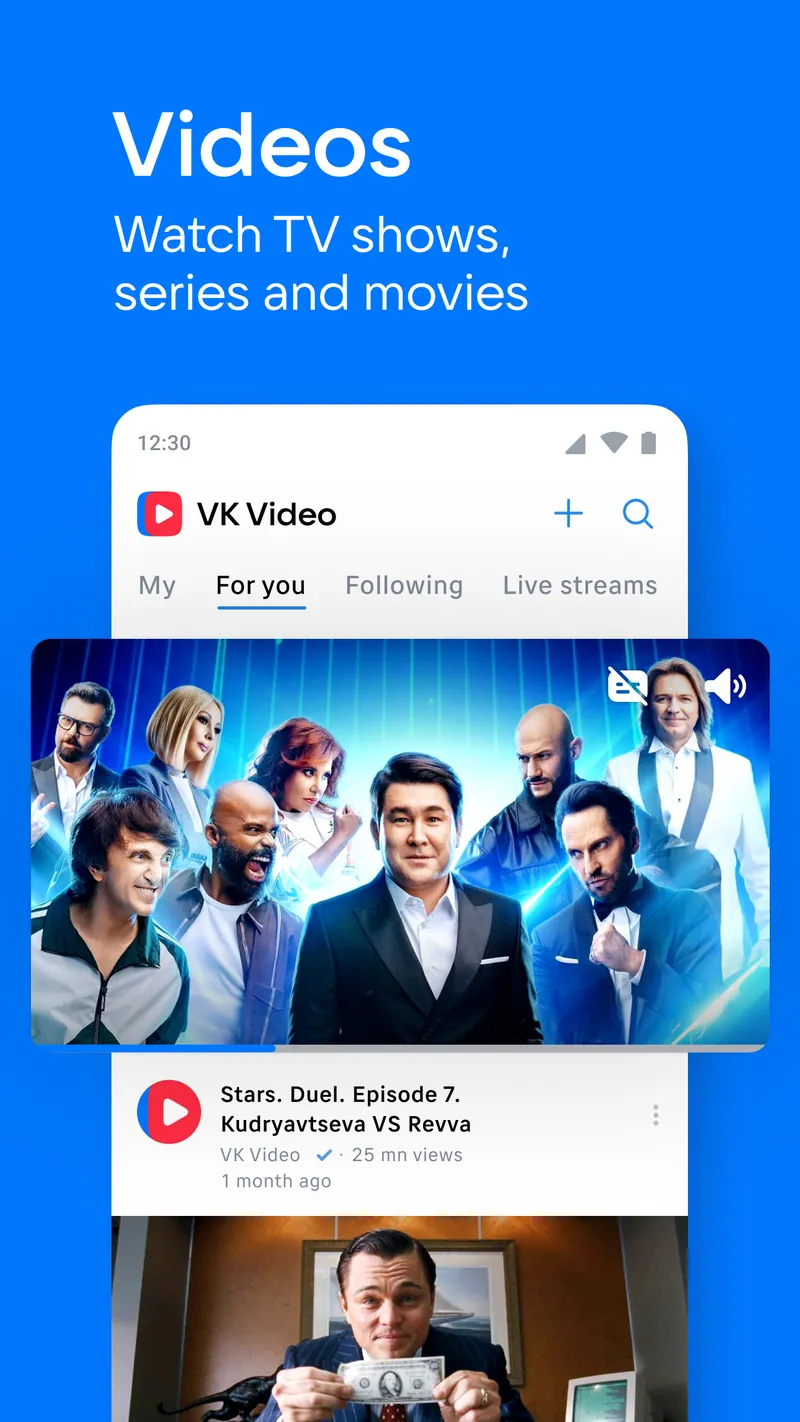Click the battery icon in the status bar

pyautogui.click(x=648, y=442)
